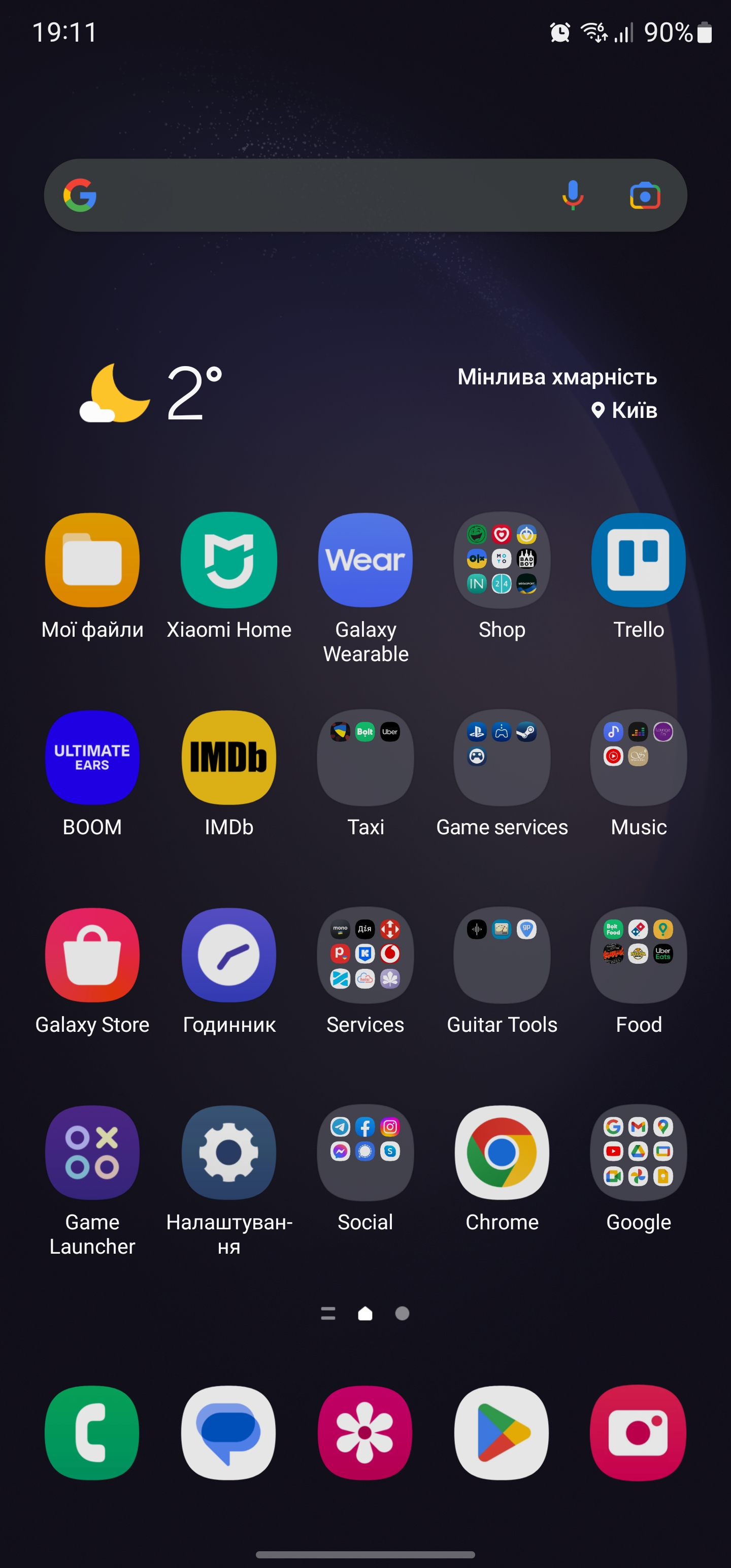Launch Galaxy Store
This screenshot has height=1568, width=731.
tap(92, 955)
